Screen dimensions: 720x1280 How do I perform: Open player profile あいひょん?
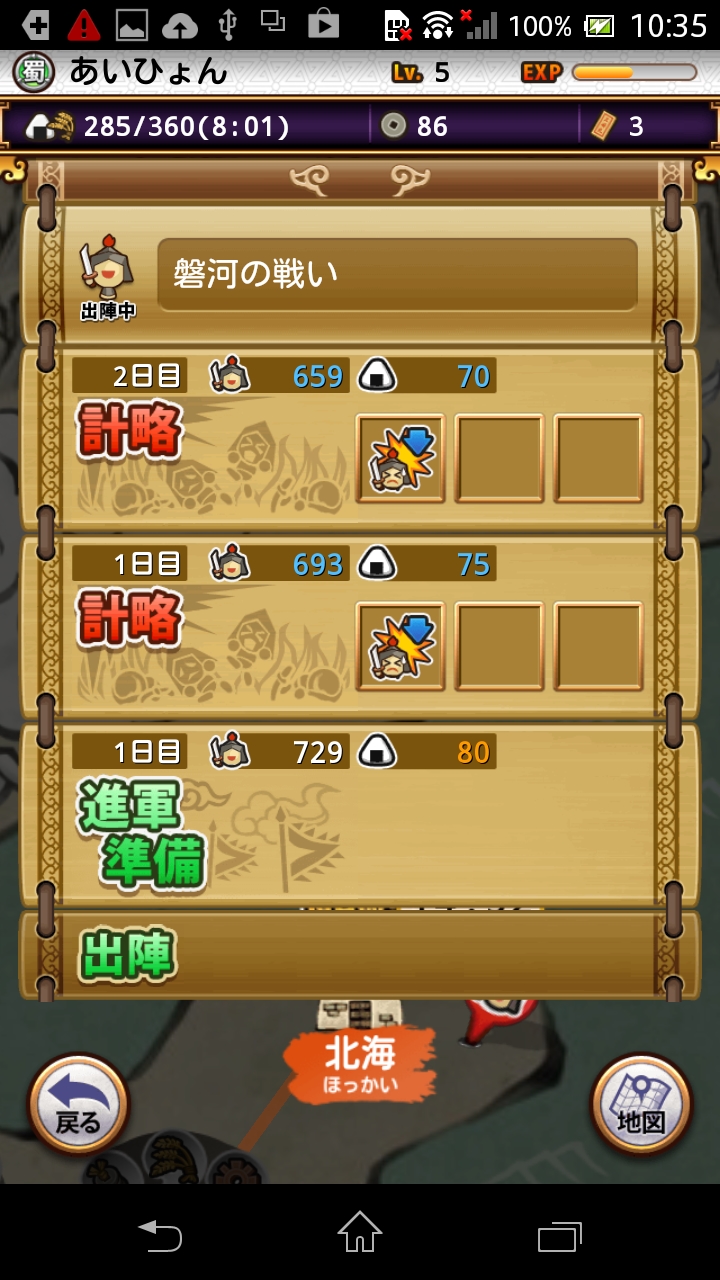point(150,71)
